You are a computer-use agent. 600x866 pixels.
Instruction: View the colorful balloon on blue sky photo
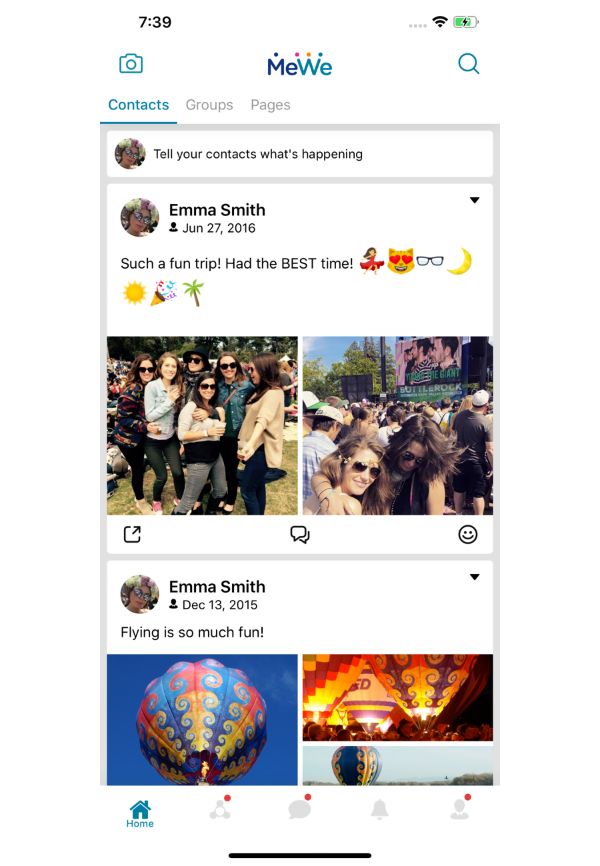[202, 719]
